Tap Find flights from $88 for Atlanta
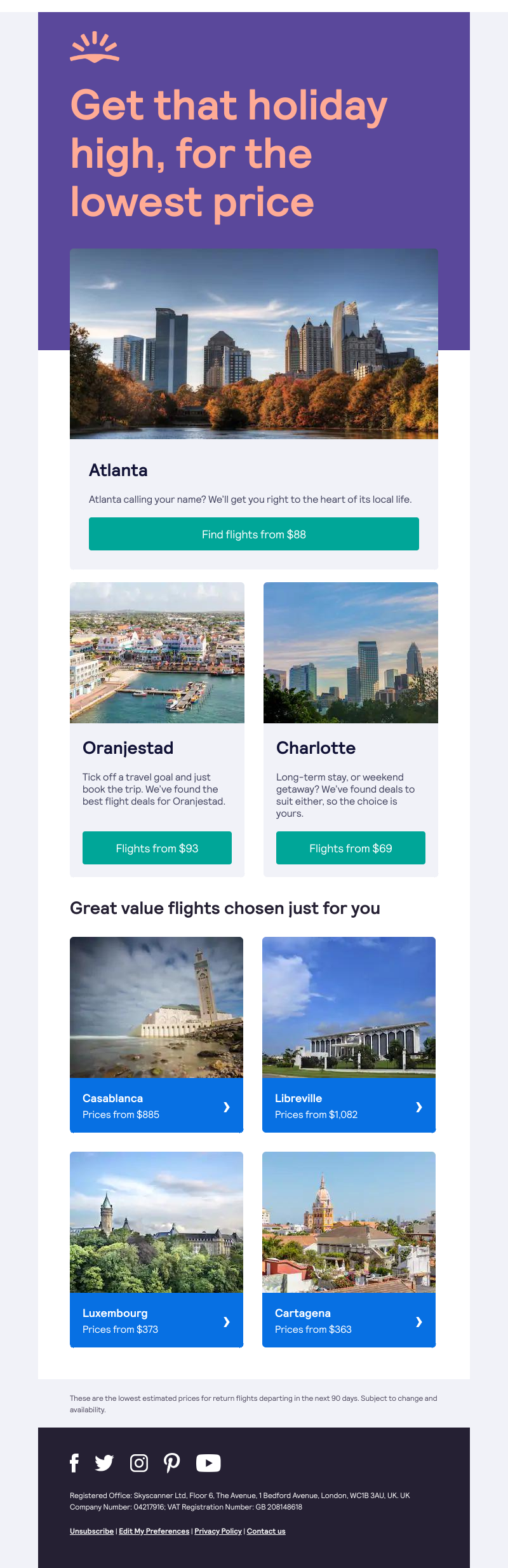508x1568 pixels. pyautogui.click(x=254, y=534)
